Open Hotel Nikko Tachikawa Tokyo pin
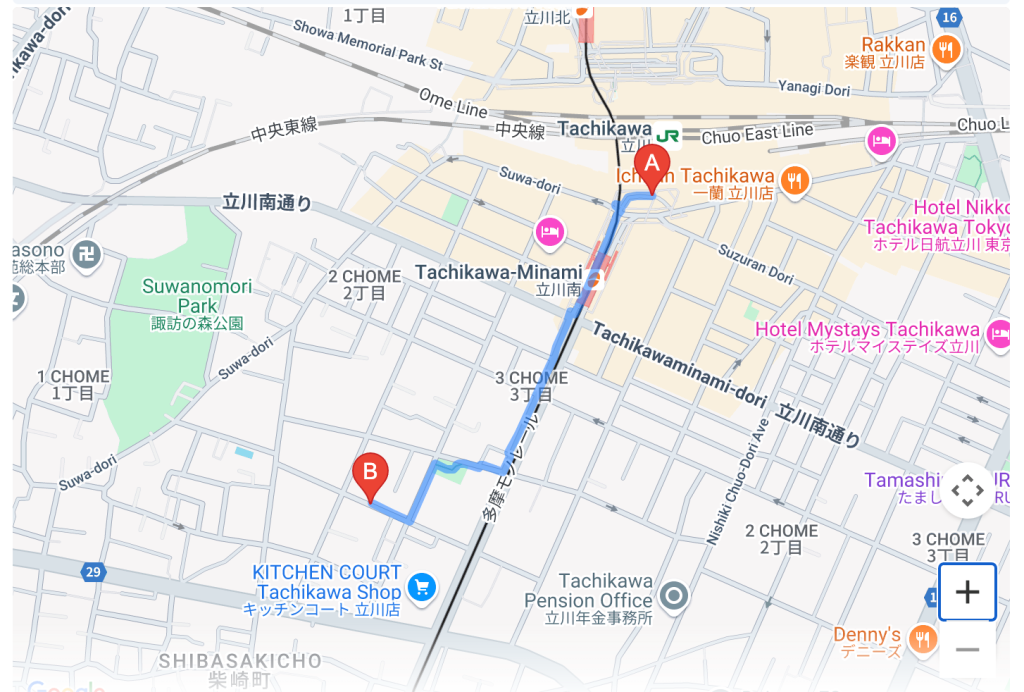1024x692 pixels. [881, 141]
